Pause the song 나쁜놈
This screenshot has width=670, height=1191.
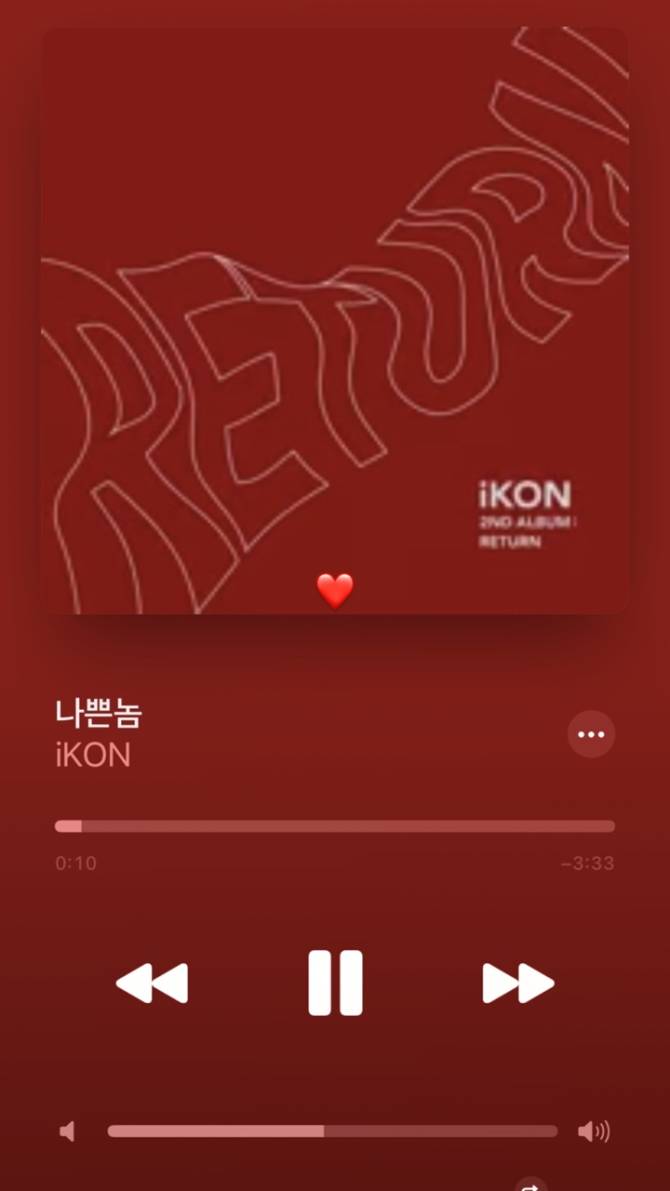[x=335, y=983]
